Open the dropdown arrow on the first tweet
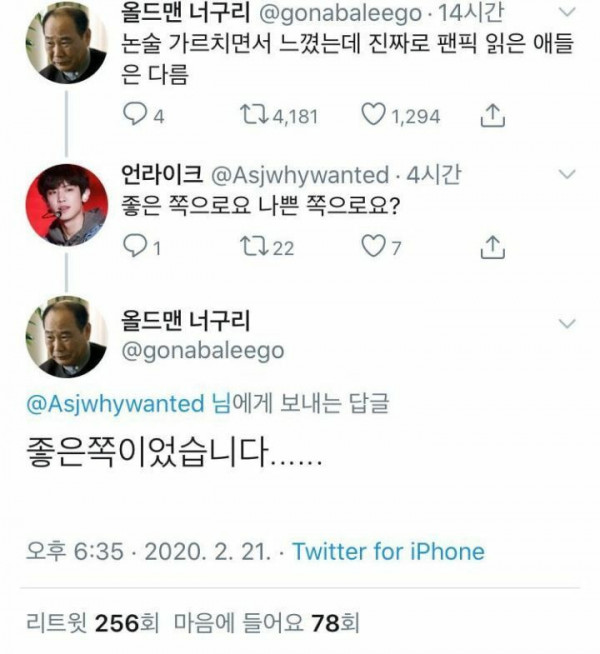This screenshot has height=654, width=600. coord(566,13)
